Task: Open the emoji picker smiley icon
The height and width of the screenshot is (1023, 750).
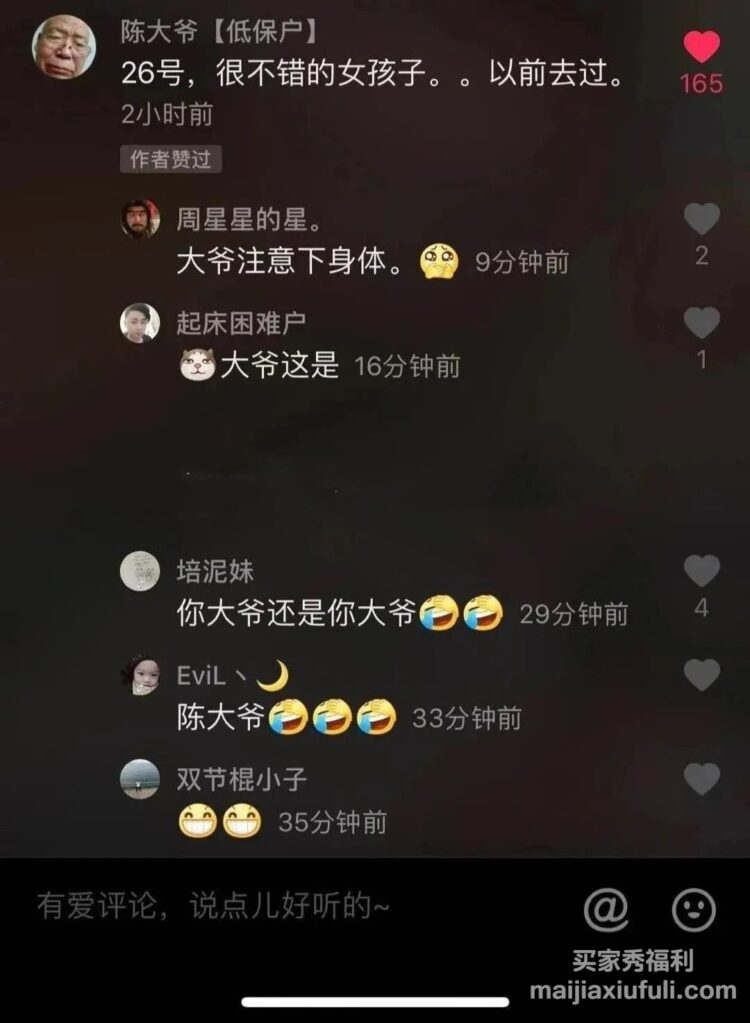Action: (693, 909)
